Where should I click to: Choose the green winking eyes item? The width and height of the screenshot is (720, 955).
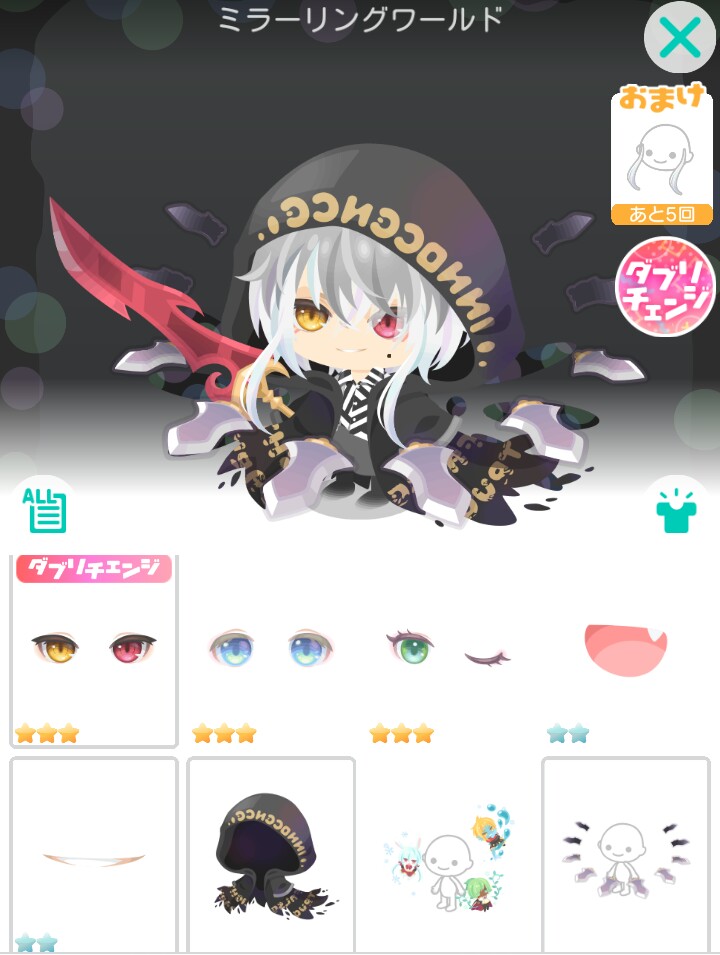pyautogui.click(x=448, y=650)
